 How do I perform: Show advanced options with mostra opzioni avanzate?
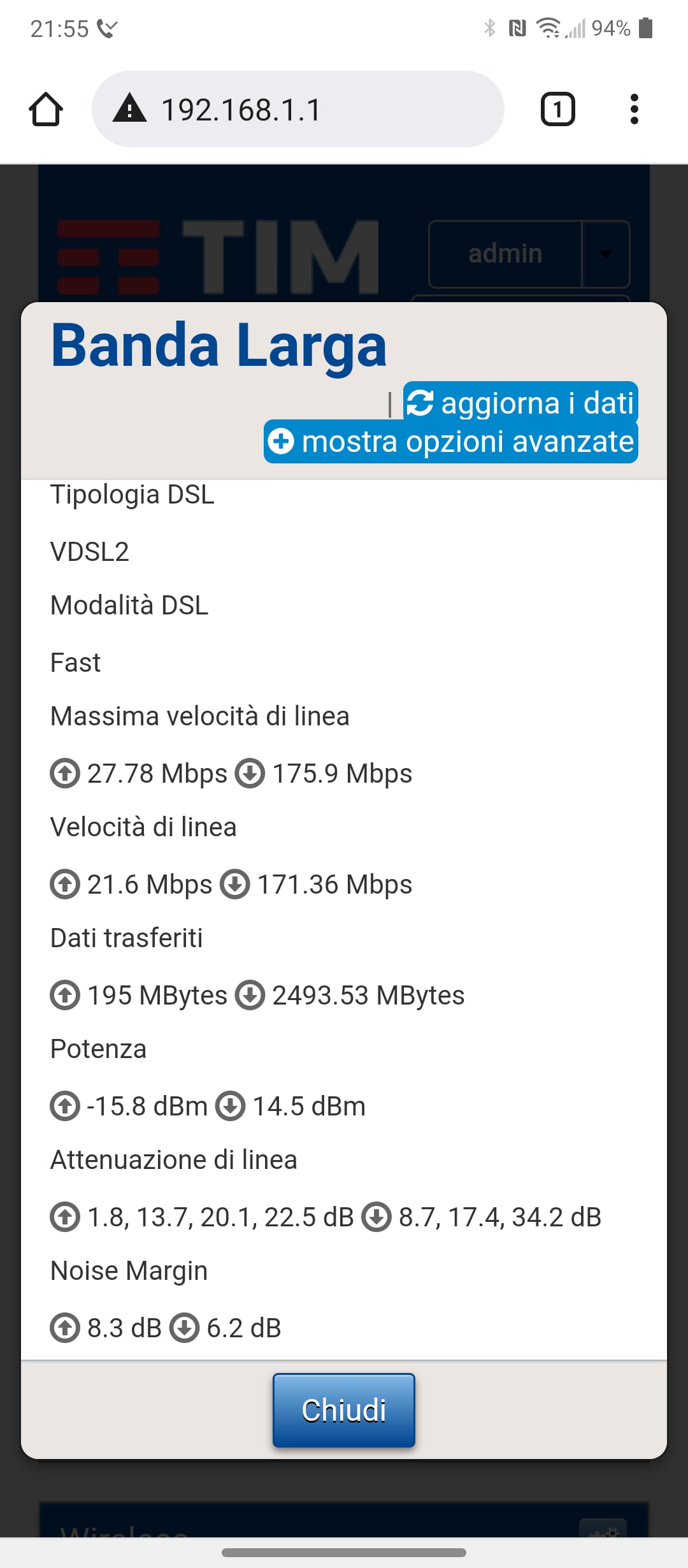[451, 441]
